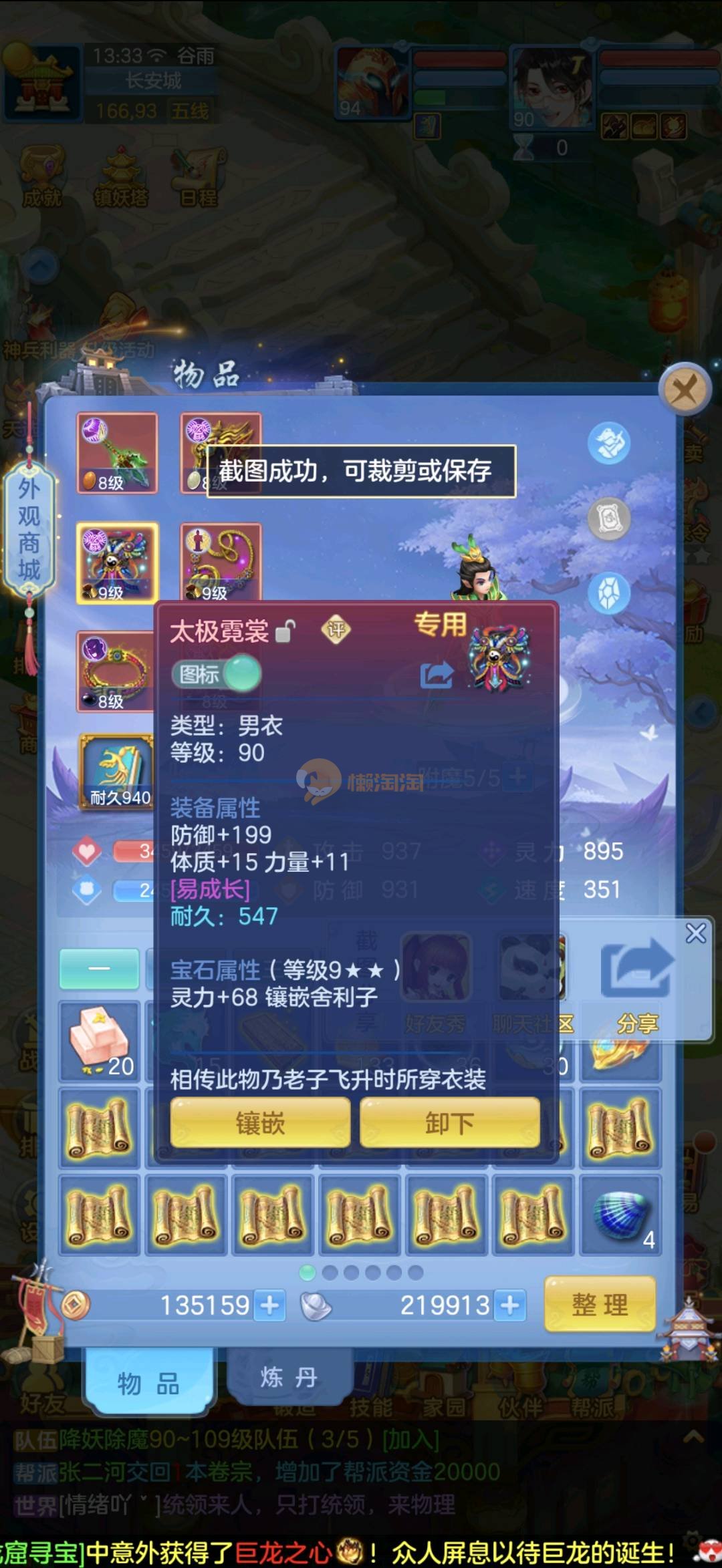Open the 评 rating icon
This screenshot has height=1568, width=722.
coord(336,629)
